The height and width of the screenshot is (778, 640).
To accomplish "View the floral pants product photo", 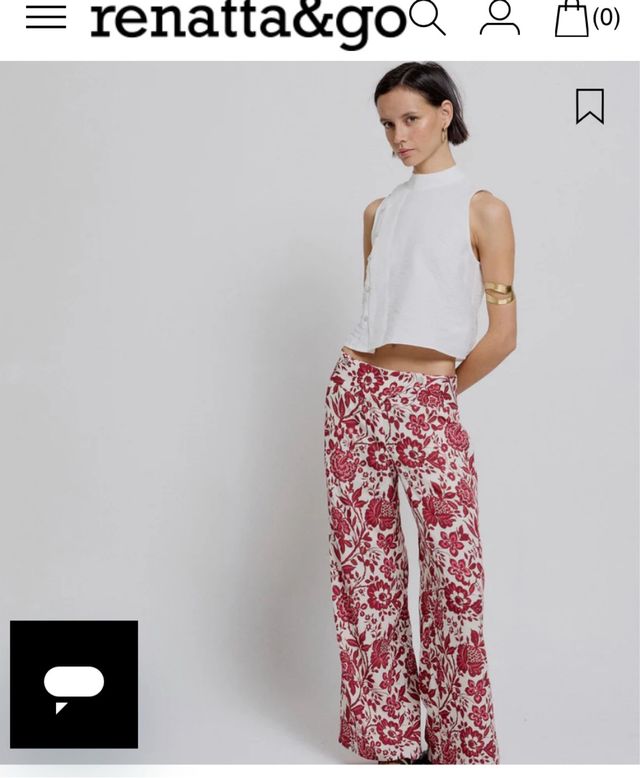I will click(410, 560).
